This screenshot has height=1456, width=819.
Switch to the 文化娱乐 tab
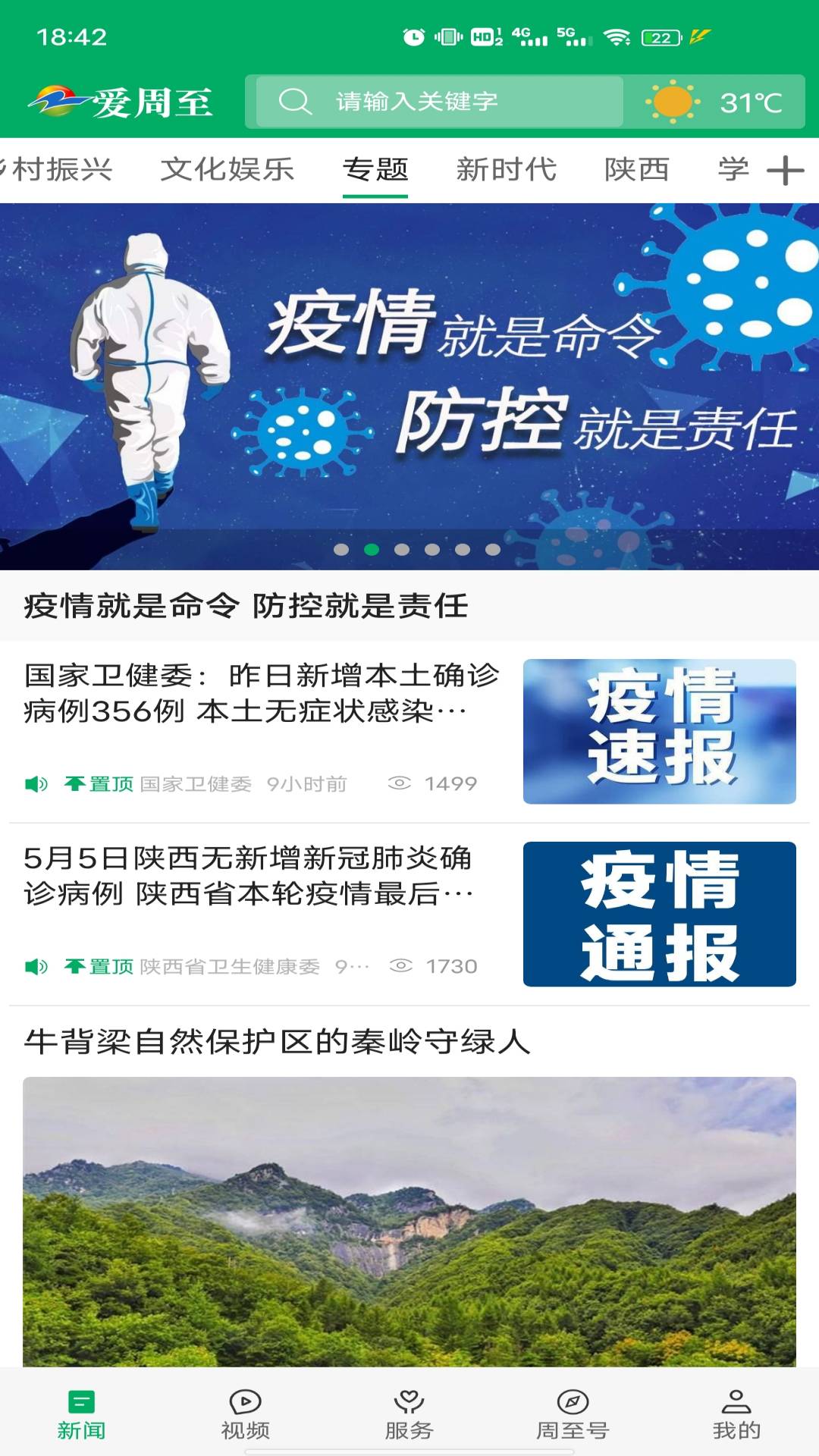point(227,169)
